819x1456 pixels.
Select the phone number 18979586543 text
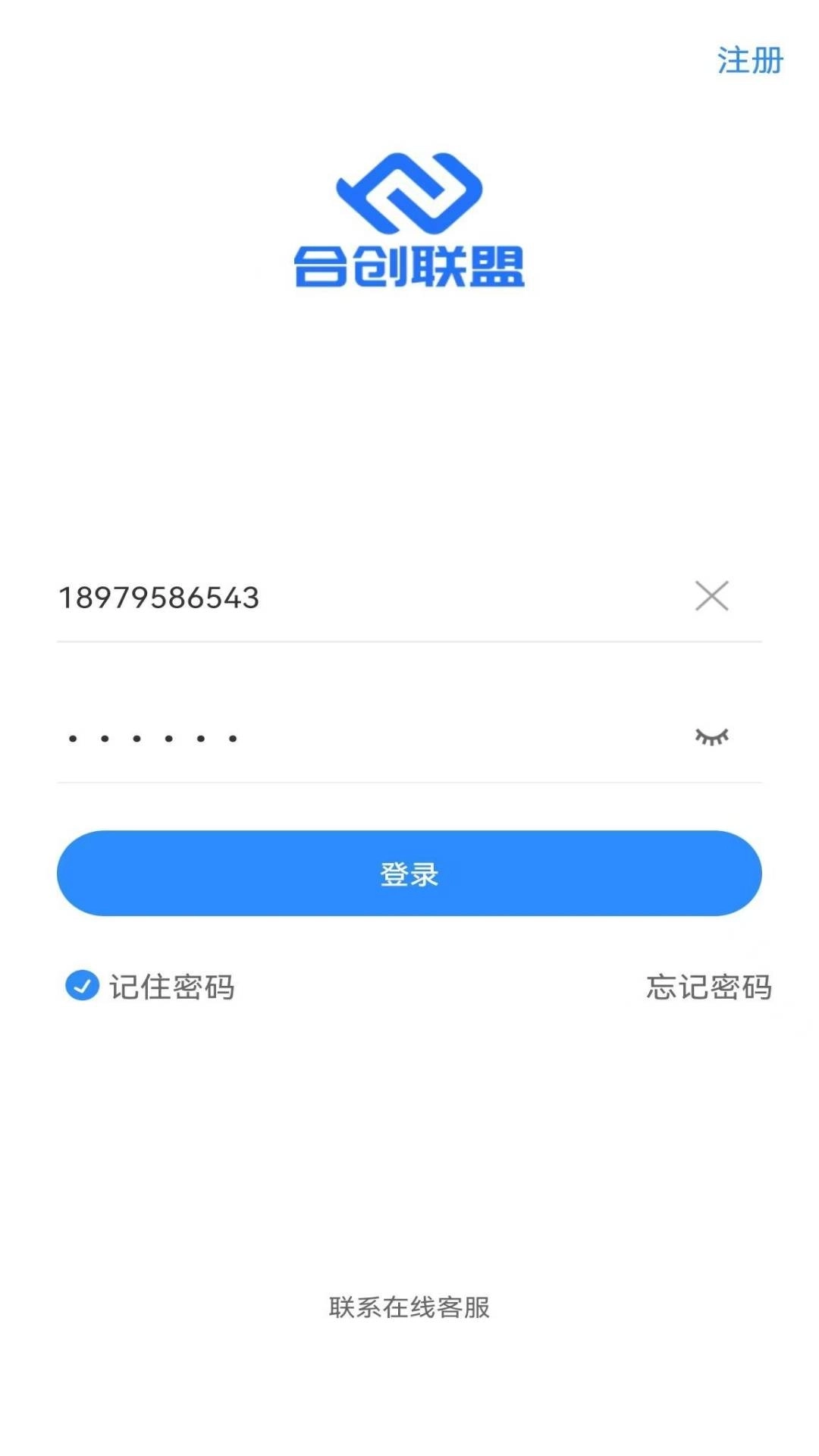pos(159,599)
